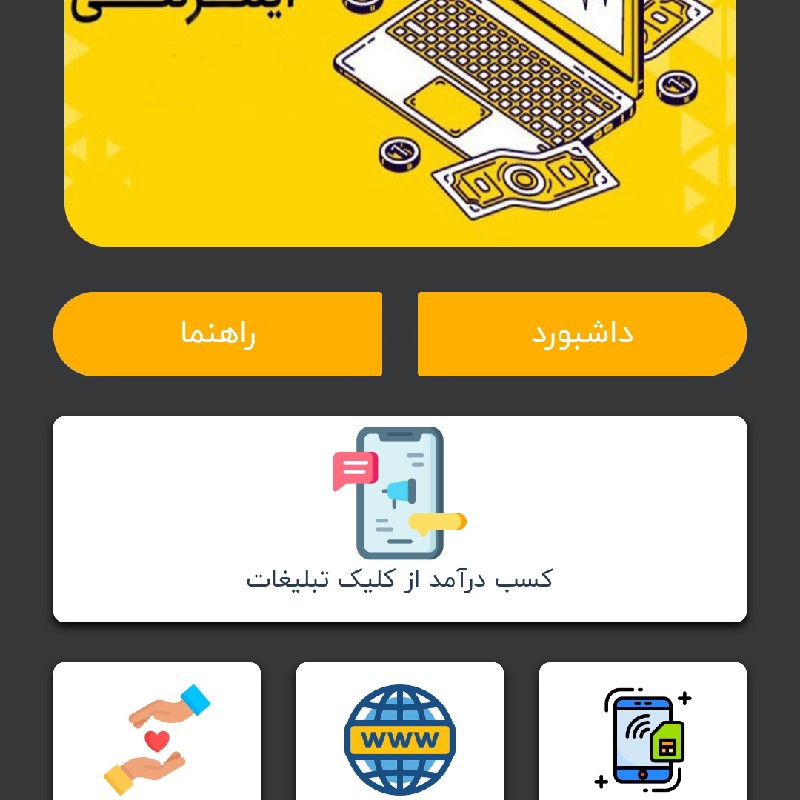
Task: Open the phone SIM card tile
Action: click(643, 735)
